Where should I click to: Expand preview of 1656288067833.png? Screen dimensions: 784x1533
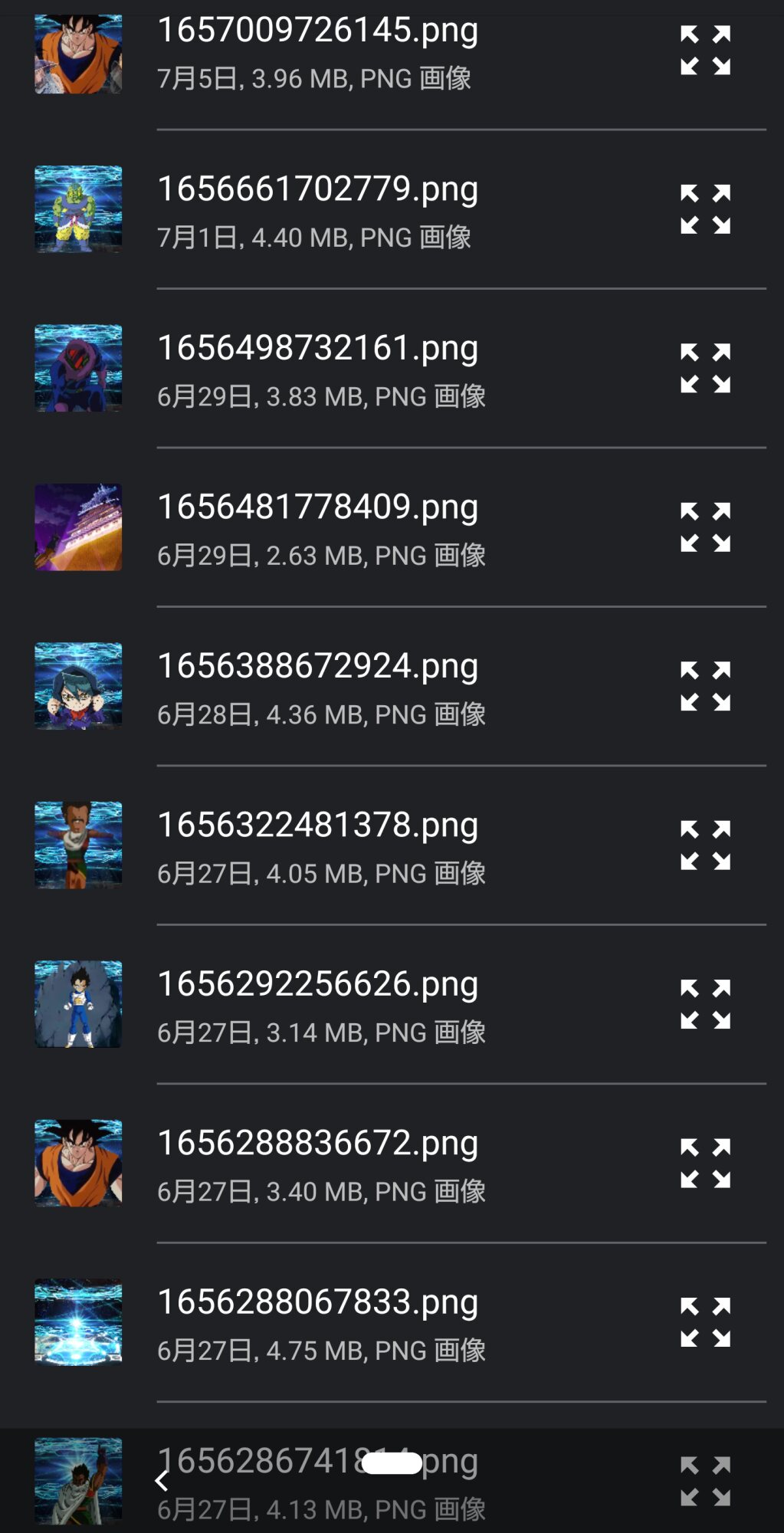(705, 1321)
